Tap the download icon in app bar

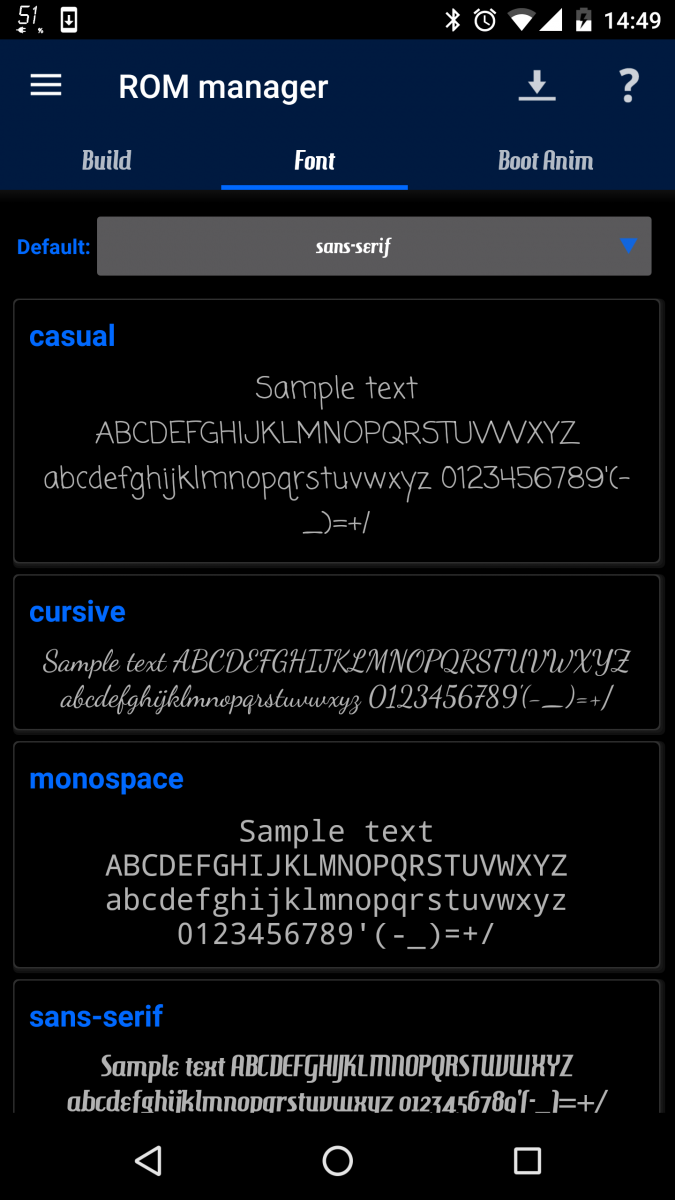[x=537, y=86]
